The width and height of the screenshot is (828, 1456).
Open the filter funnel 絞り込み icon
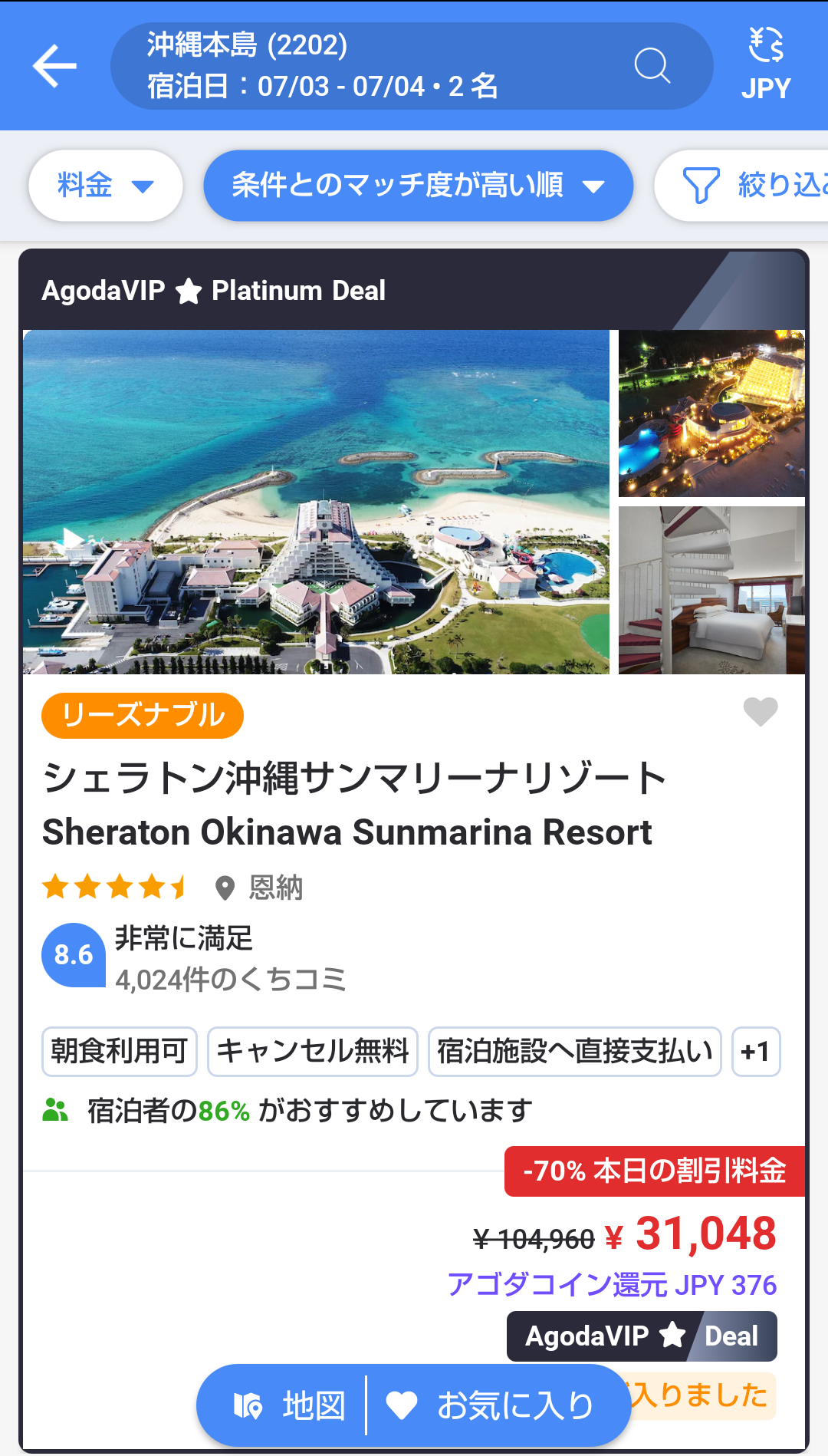tap(702, 184)
